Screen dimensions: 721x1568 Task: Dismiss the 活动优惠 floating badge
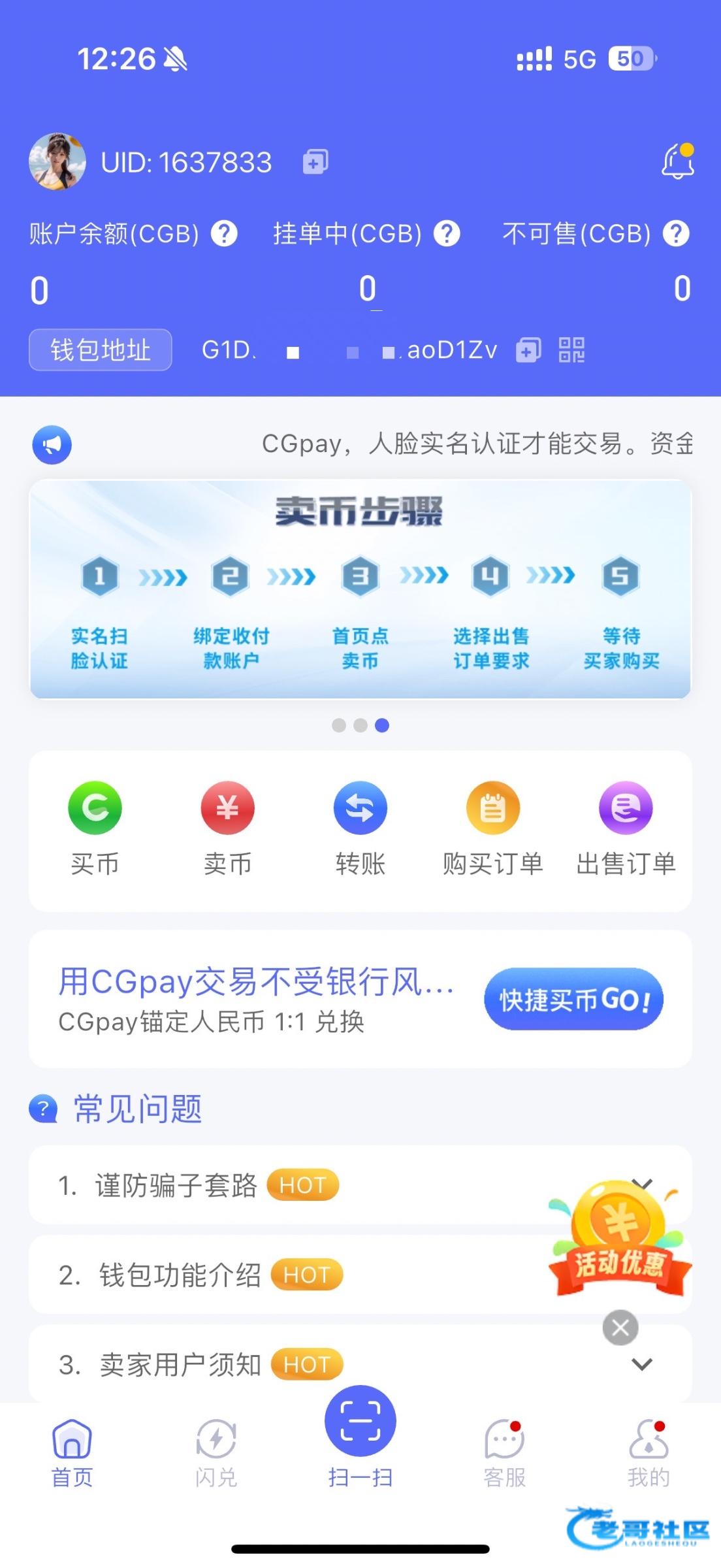pyautogui.click(x=620, y=1327)
